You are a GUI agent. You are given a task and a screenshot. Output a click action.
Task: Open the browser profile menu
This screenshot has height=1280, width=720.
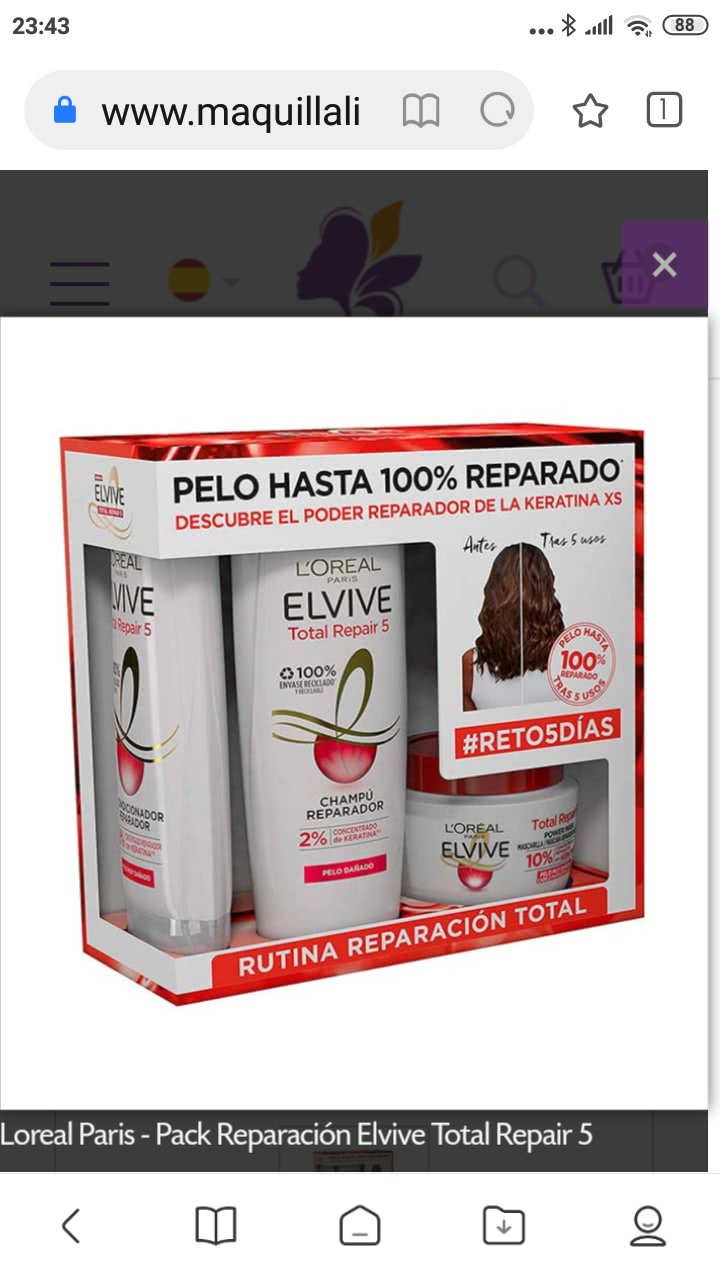coord(648,1224)
